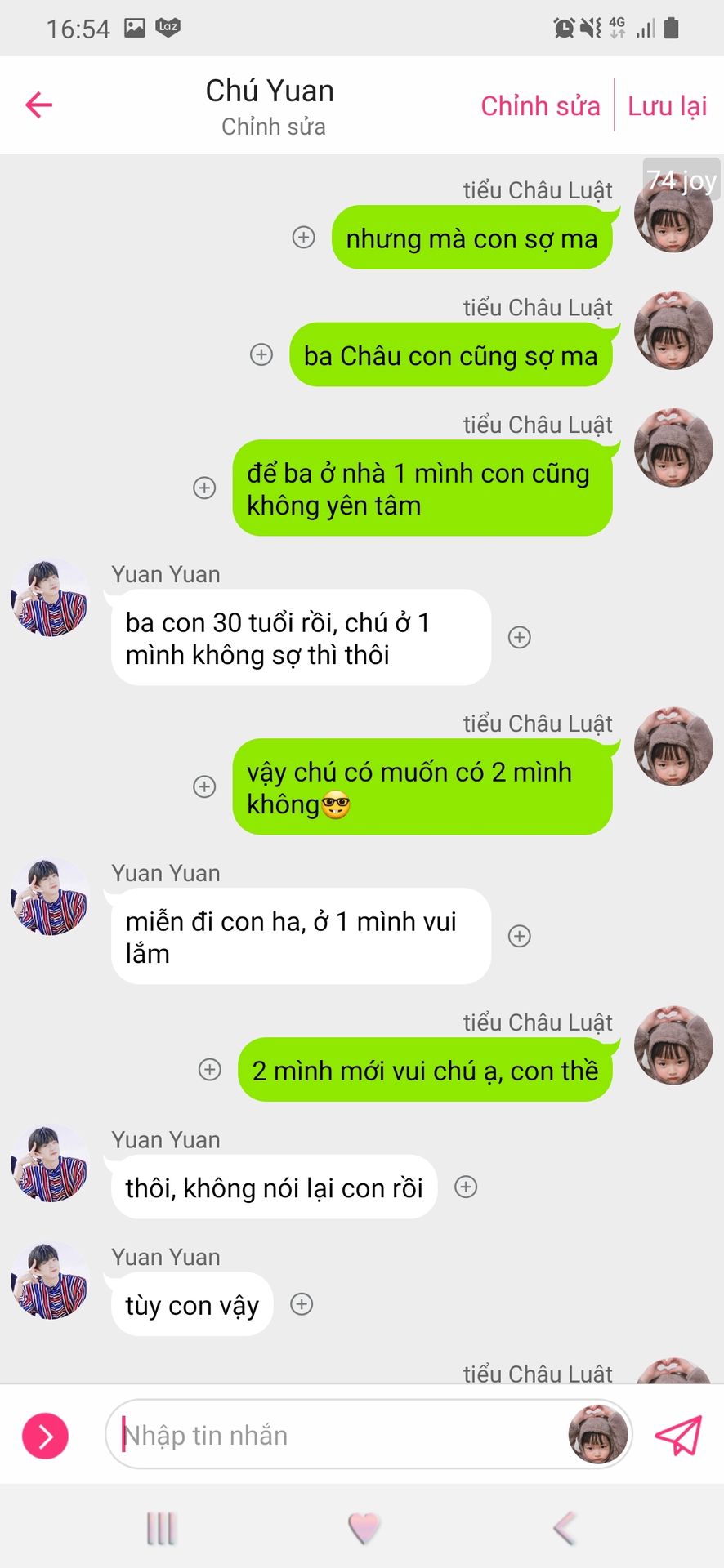Tap plus icon beside 'để ba ở nhà 1 mình'
The height and width of the screenshot is (1568, 724).
tap(204, 488)
